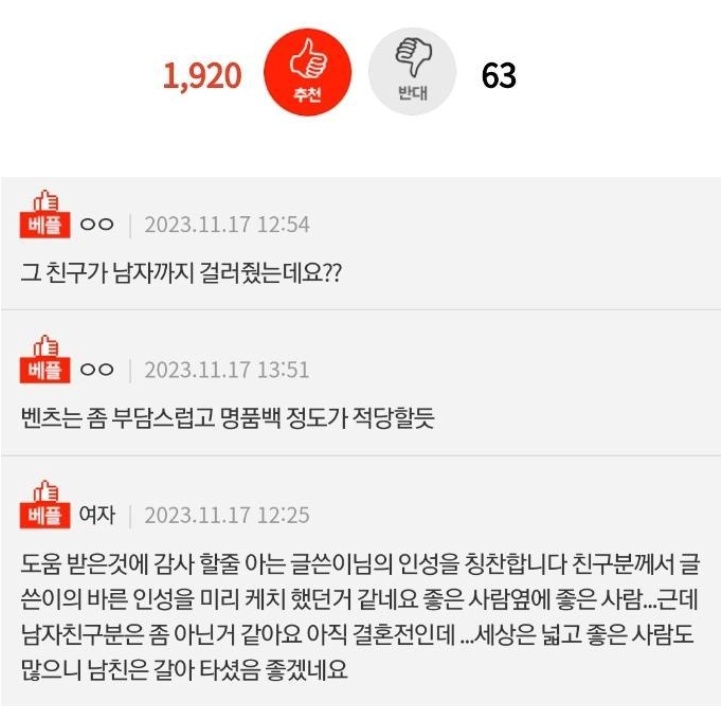Tap the red 추천 thumbs-up button

pyautogui.click(x=308, y=72)
